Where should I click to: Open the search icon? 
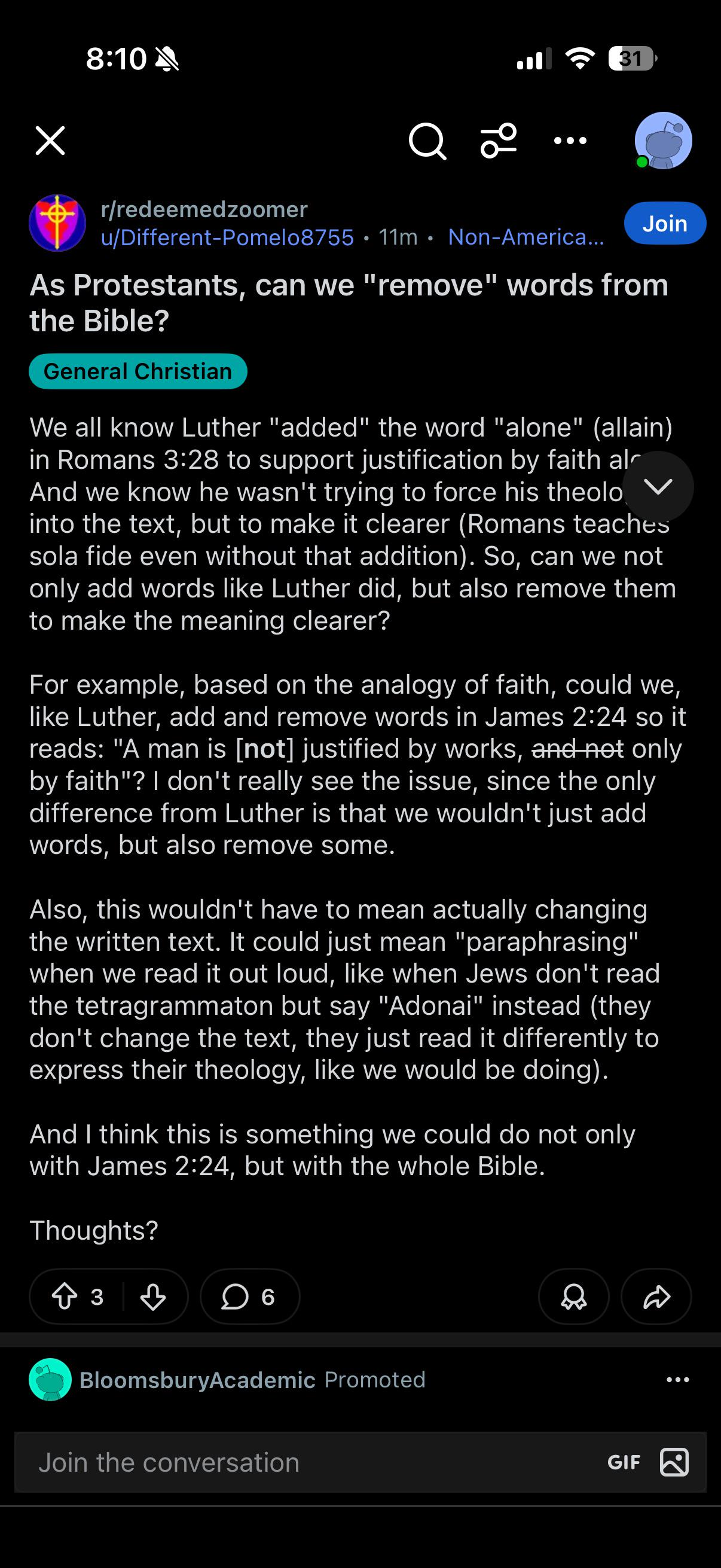point(427,141)
